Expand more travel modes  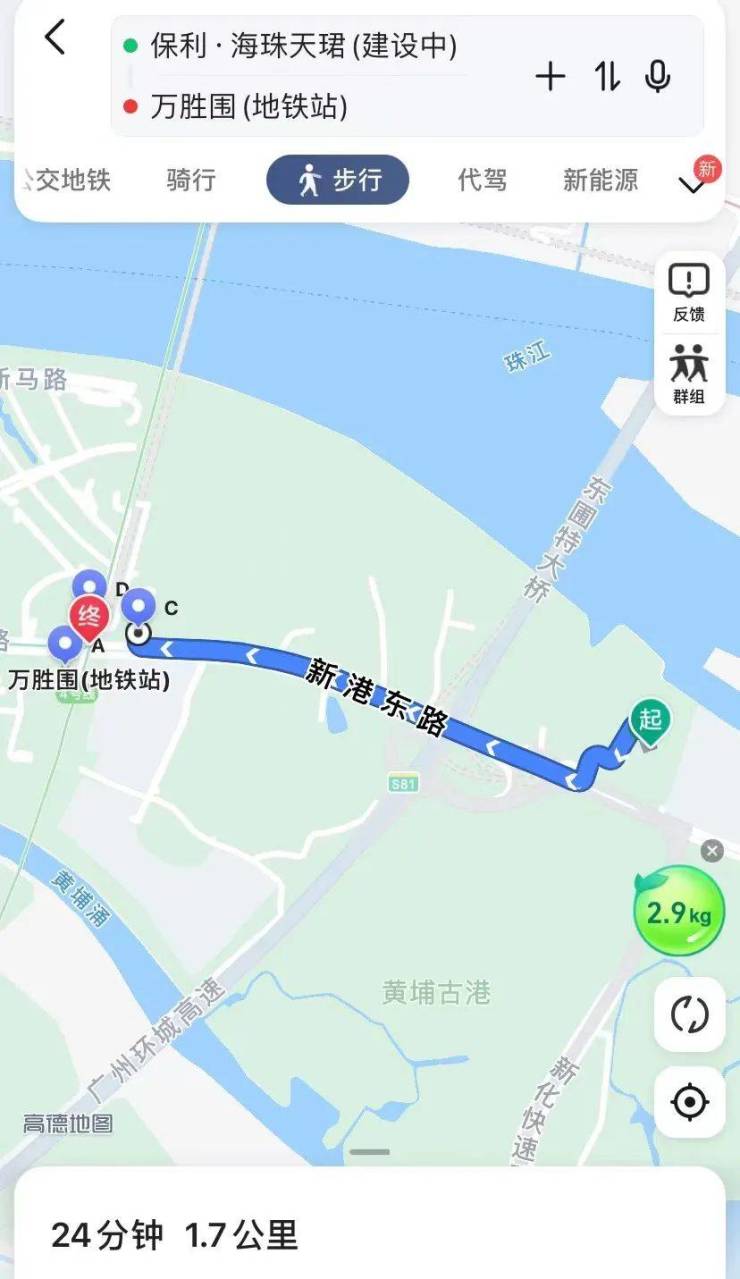coord(691,184)
